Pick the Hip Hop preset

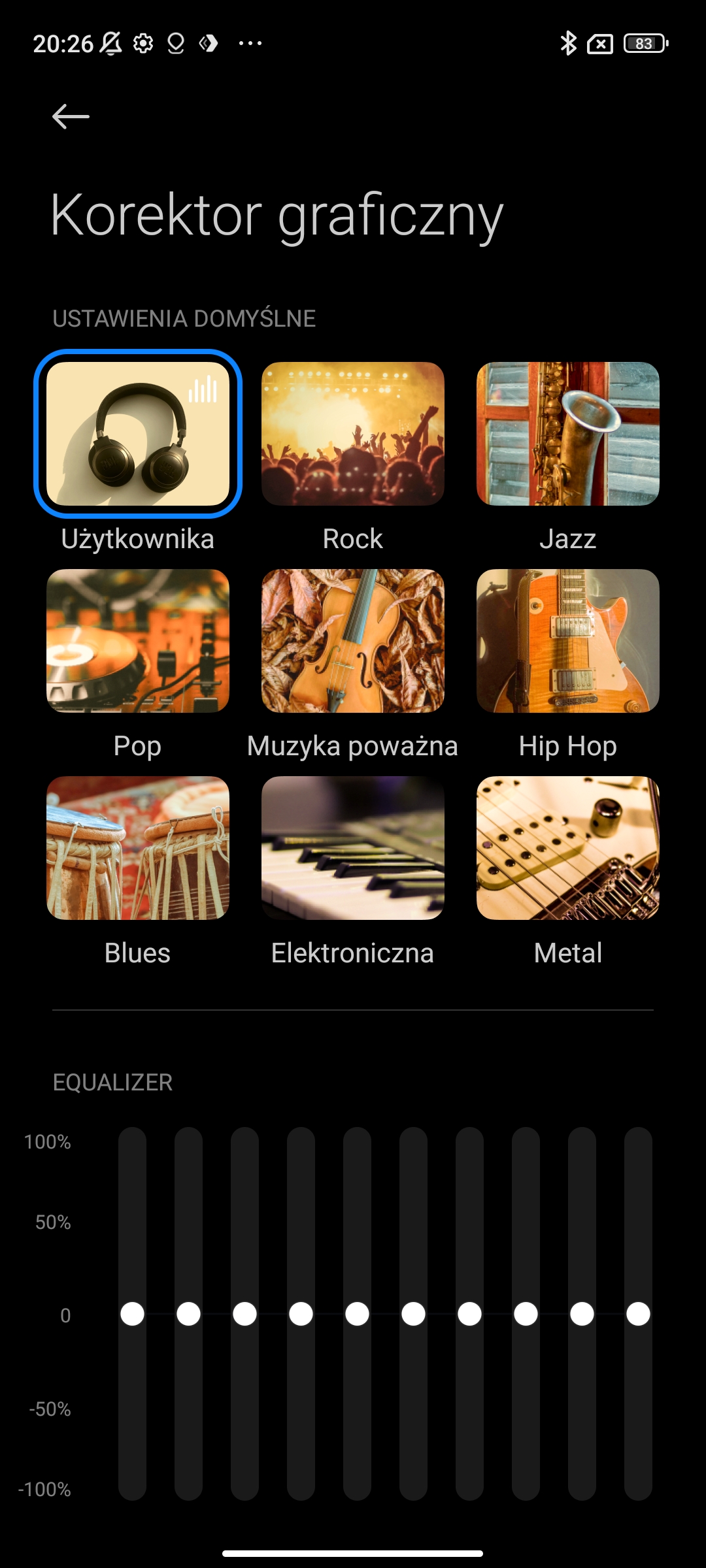point(568,641)
